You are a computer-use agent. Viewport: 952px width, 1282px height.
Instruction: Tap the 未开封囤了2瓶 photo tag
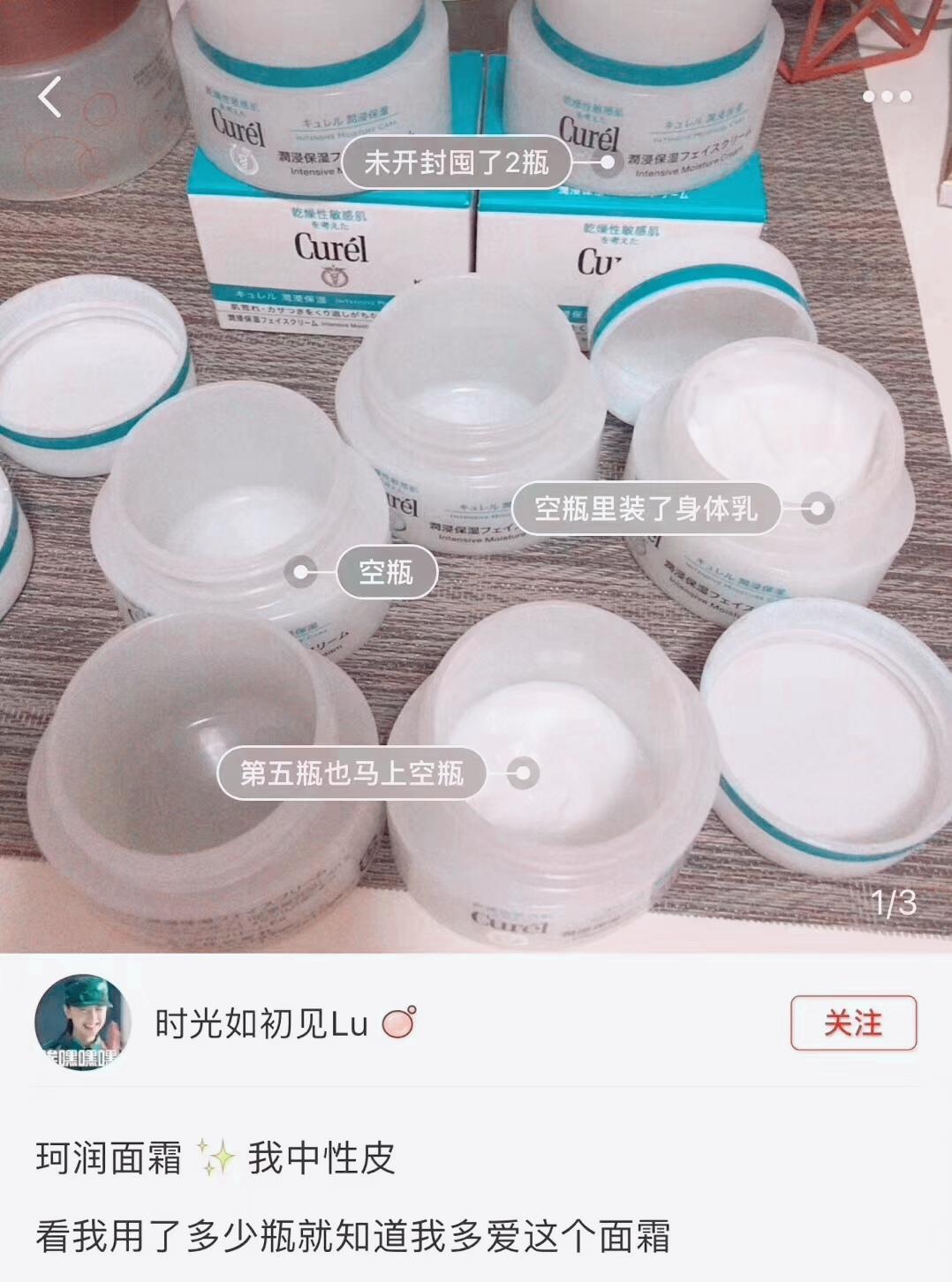click(x=456, y=162)
